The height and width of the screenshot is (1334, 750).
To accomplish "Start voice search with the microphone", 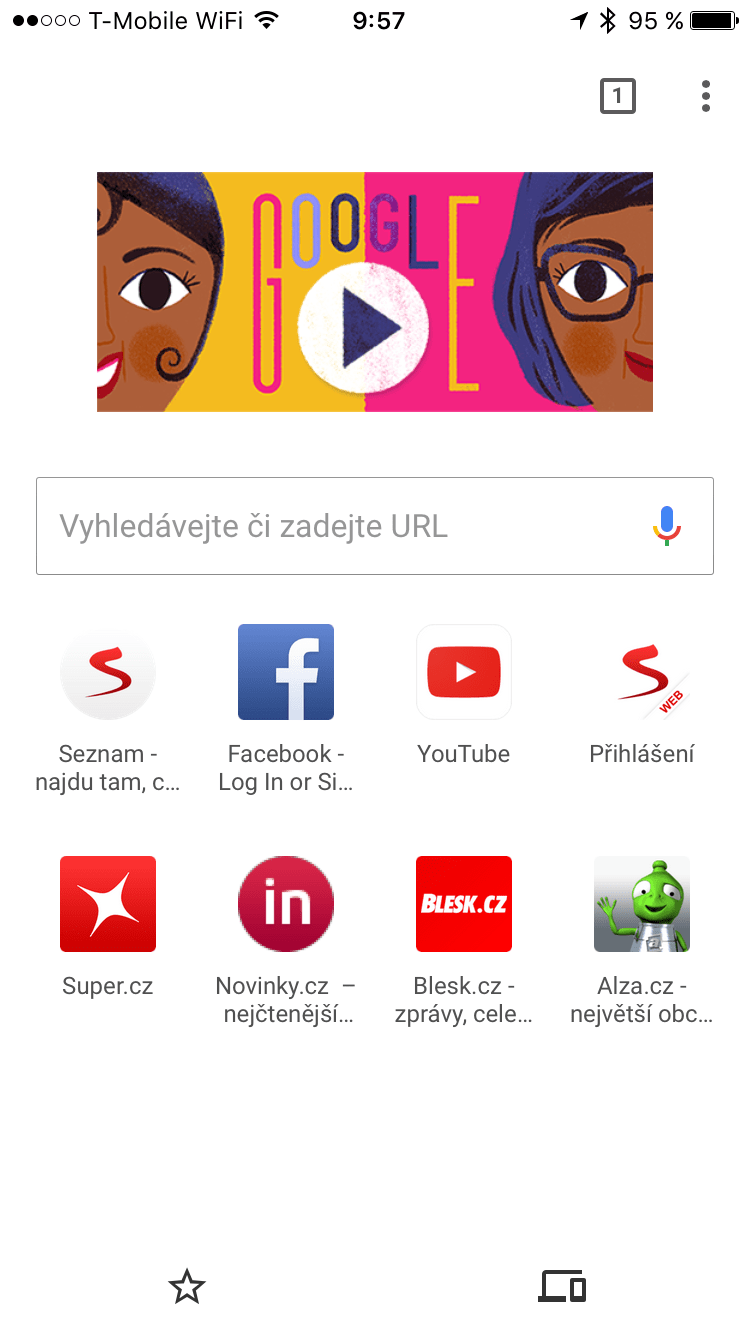I will tap(667, 526).
